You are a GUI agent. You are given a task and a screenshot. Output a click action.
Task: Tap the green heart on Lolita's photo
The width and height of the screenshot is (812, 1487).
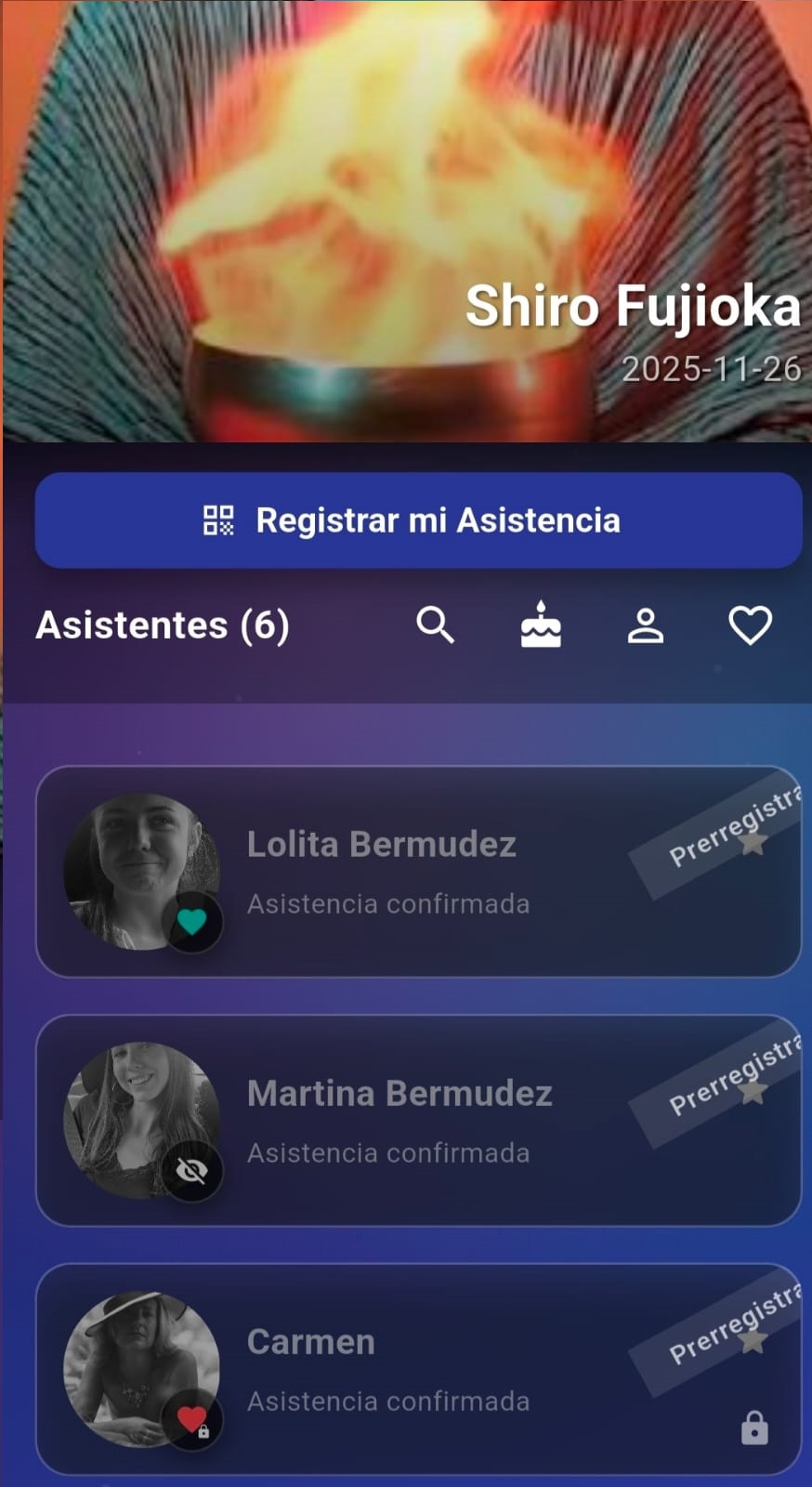(x=192, y=922)
